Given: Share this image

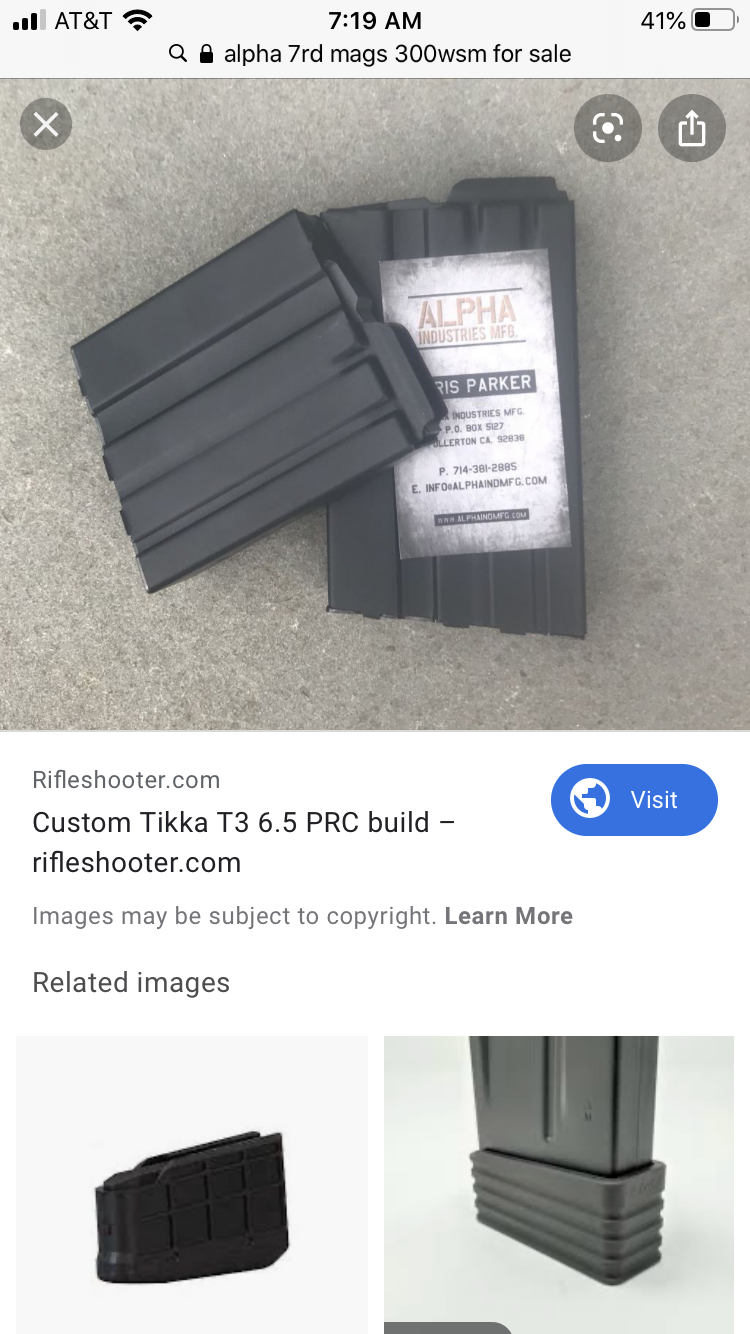Looking at the screenshot, I should pyautogui.click(x=691, y=128).
